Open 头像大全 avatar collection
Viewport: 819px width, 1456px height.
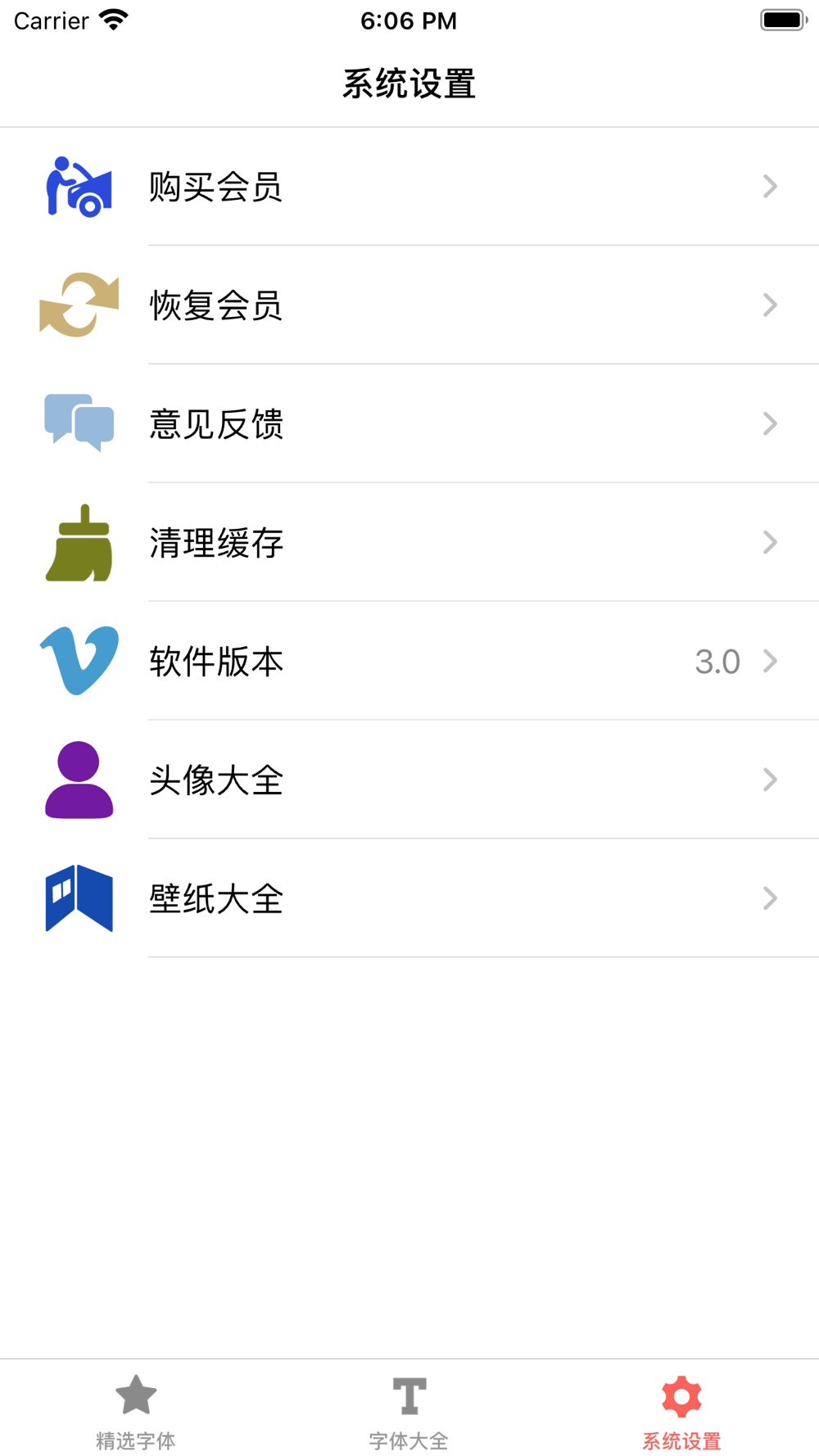(409, 780)
